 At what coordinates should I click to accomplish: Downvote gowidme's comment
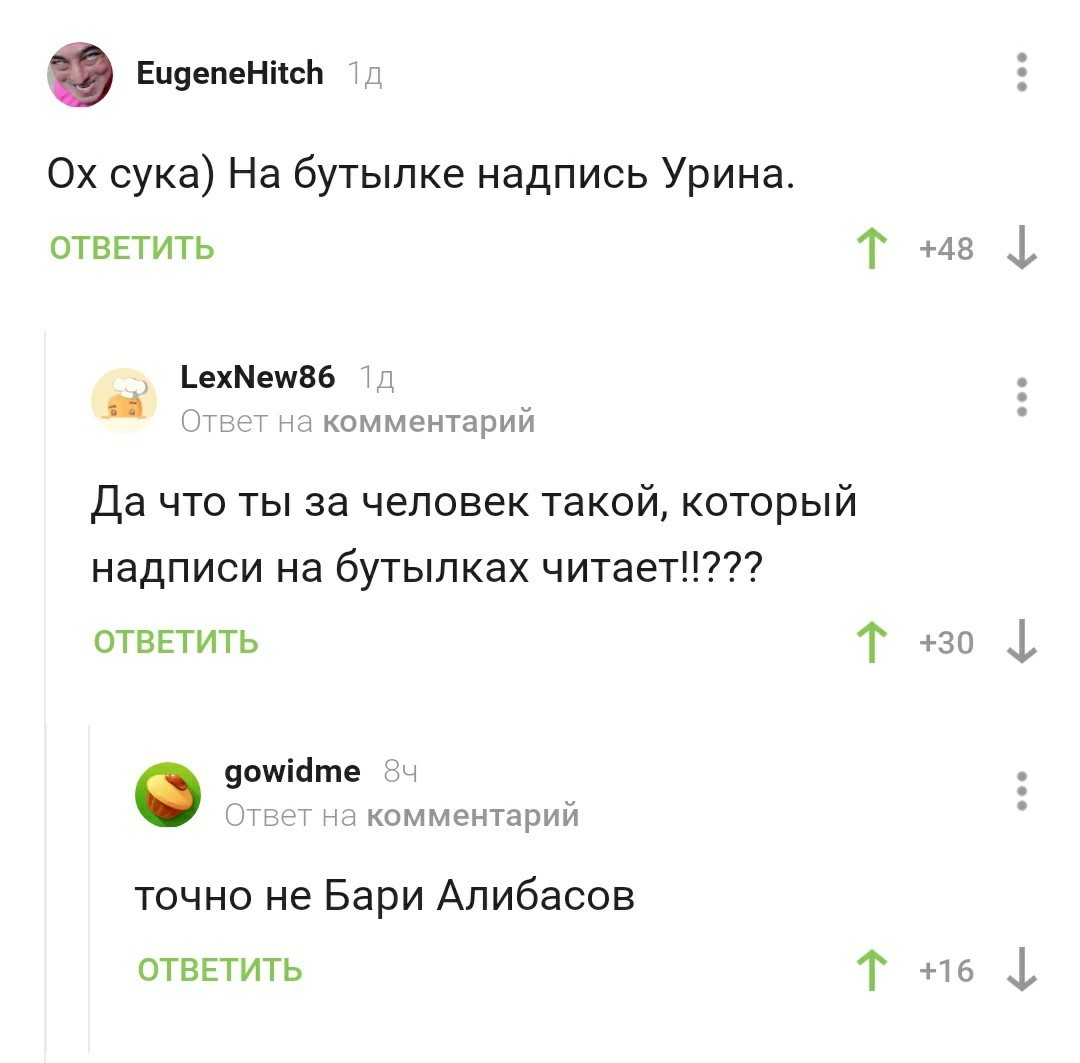click(x=1021, y=970)
